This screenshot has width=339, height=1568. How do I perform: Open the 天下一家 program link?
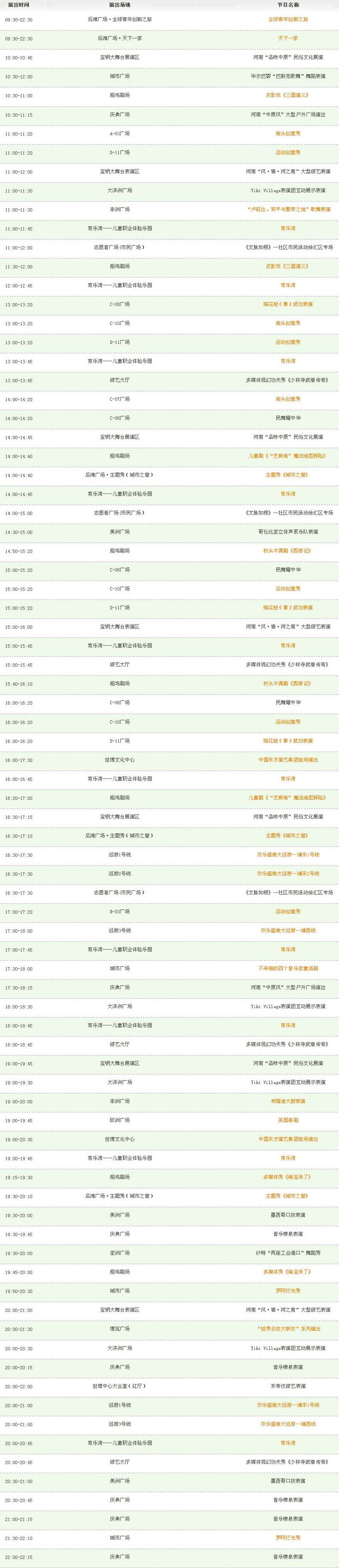click(288, 38)
